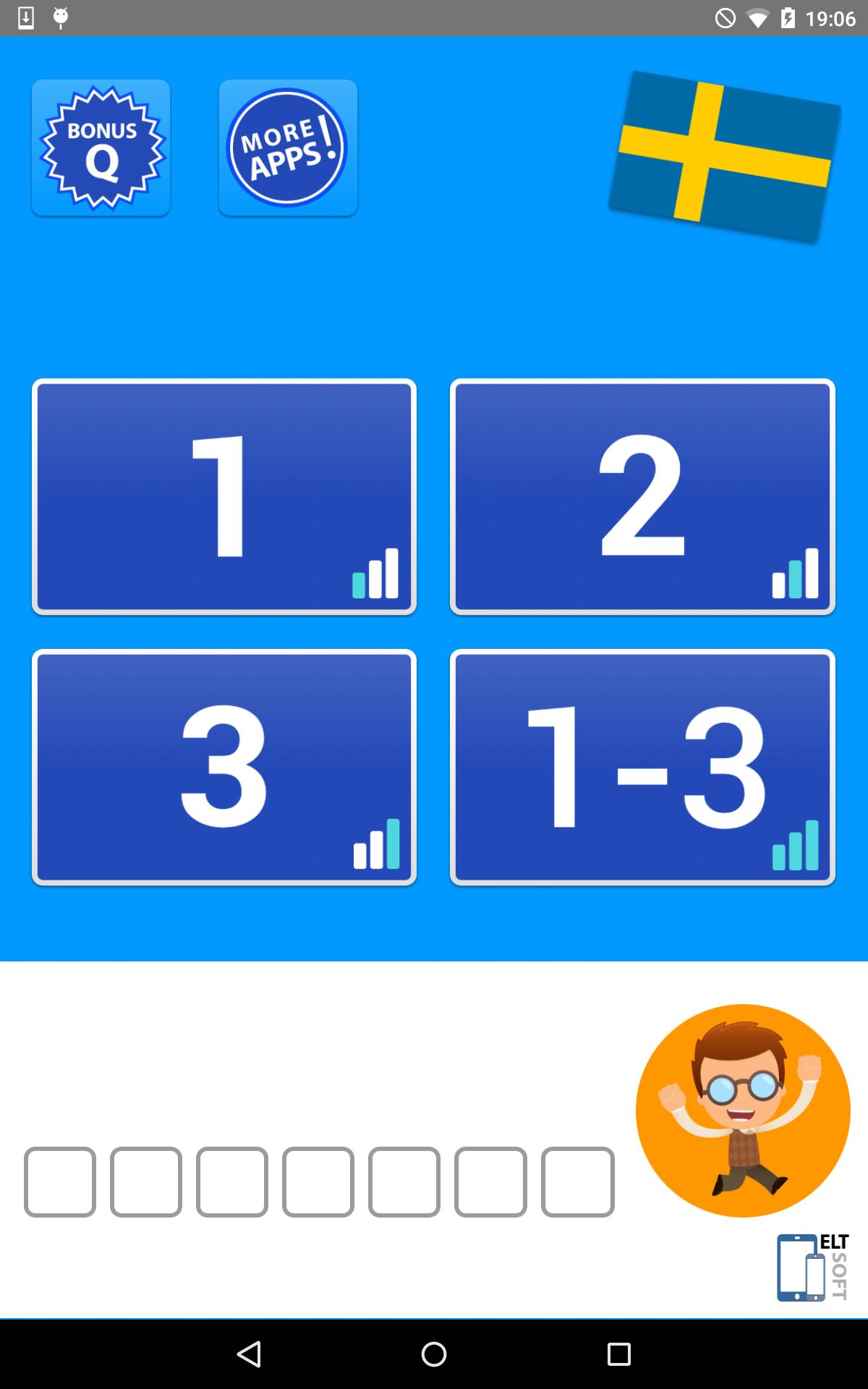This screenshot has width=868, height=1389.
Task: Open the combined 1-3 level tile
Action: [x=642, y=767]
